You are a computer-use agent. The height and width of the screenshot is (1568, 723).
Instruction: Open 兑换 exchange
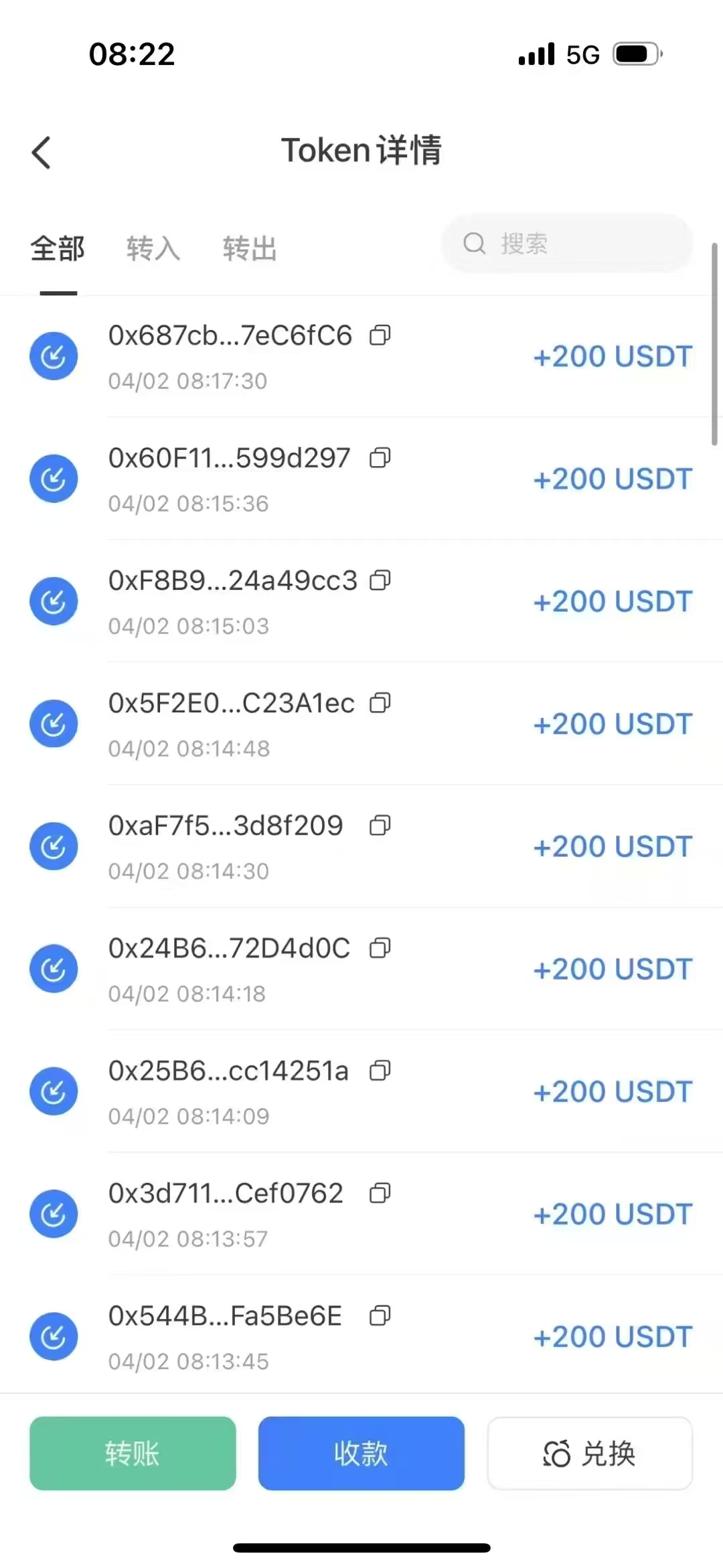[x=590, y=1454]
